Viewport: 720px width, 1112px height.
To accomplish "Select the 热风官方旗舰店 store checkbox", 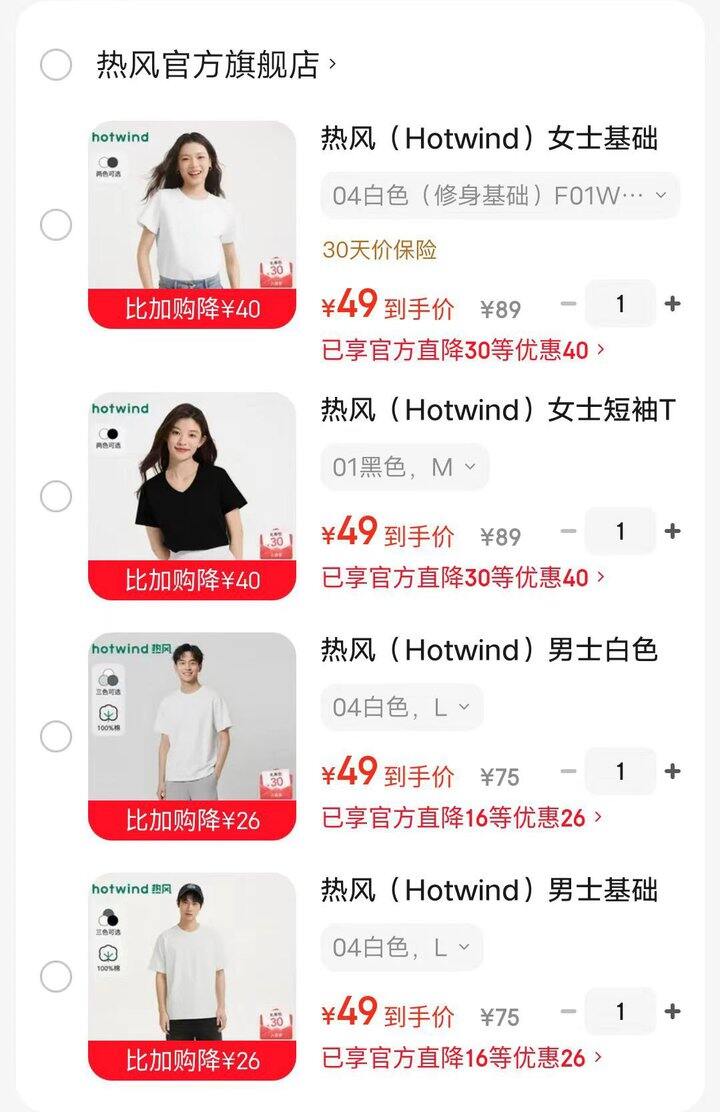I will coord(55,62).
